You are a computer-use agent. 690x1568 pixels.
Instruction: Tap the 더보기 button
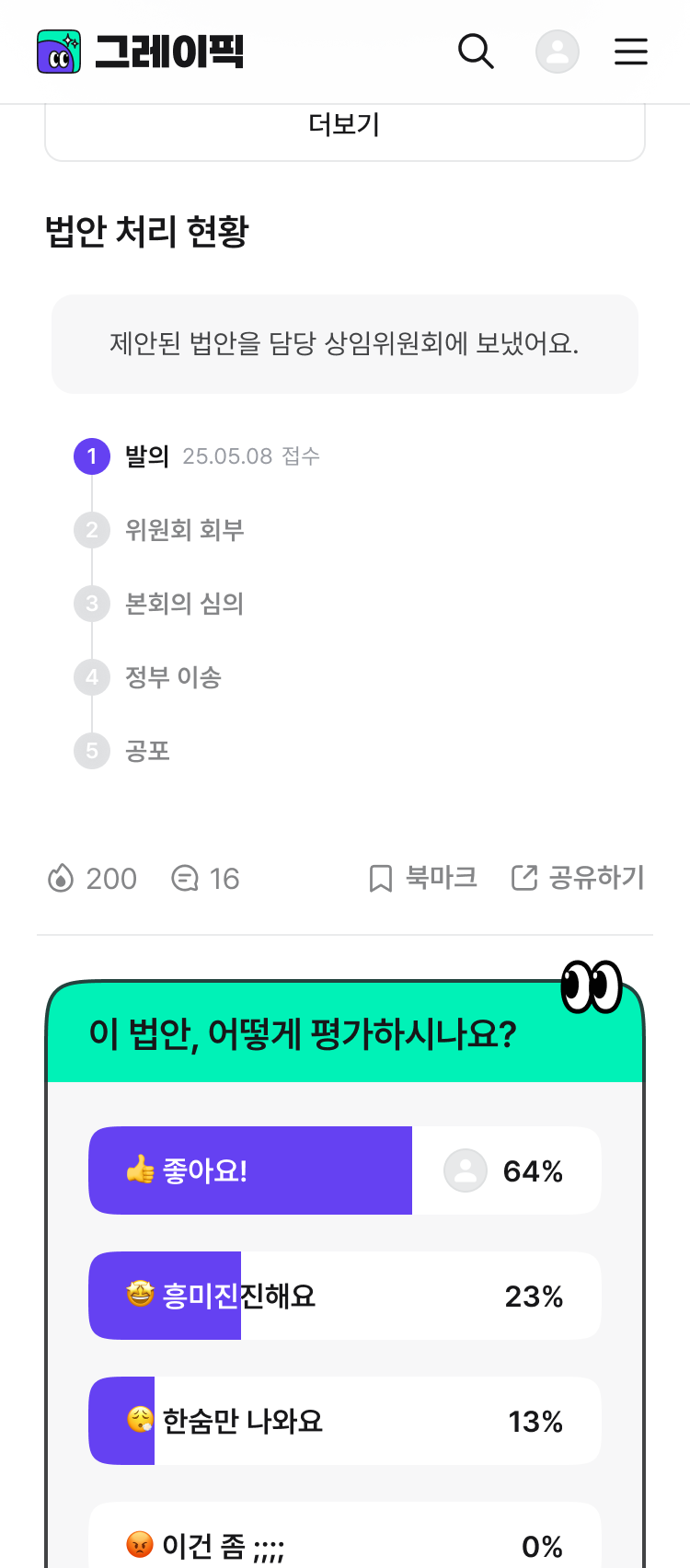(x=344, y=126)
